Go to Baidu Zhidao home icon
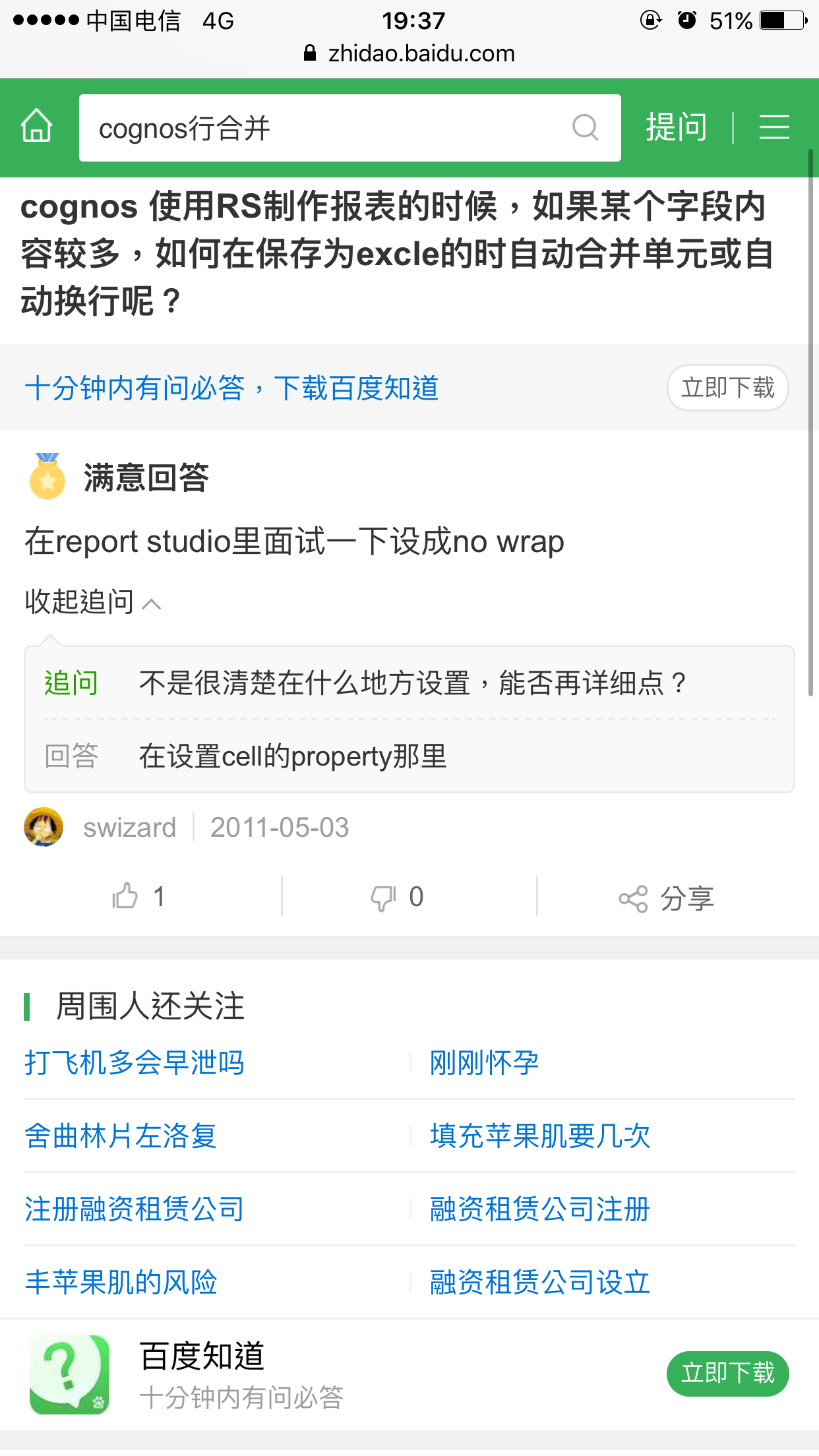 tap(37, 126)
